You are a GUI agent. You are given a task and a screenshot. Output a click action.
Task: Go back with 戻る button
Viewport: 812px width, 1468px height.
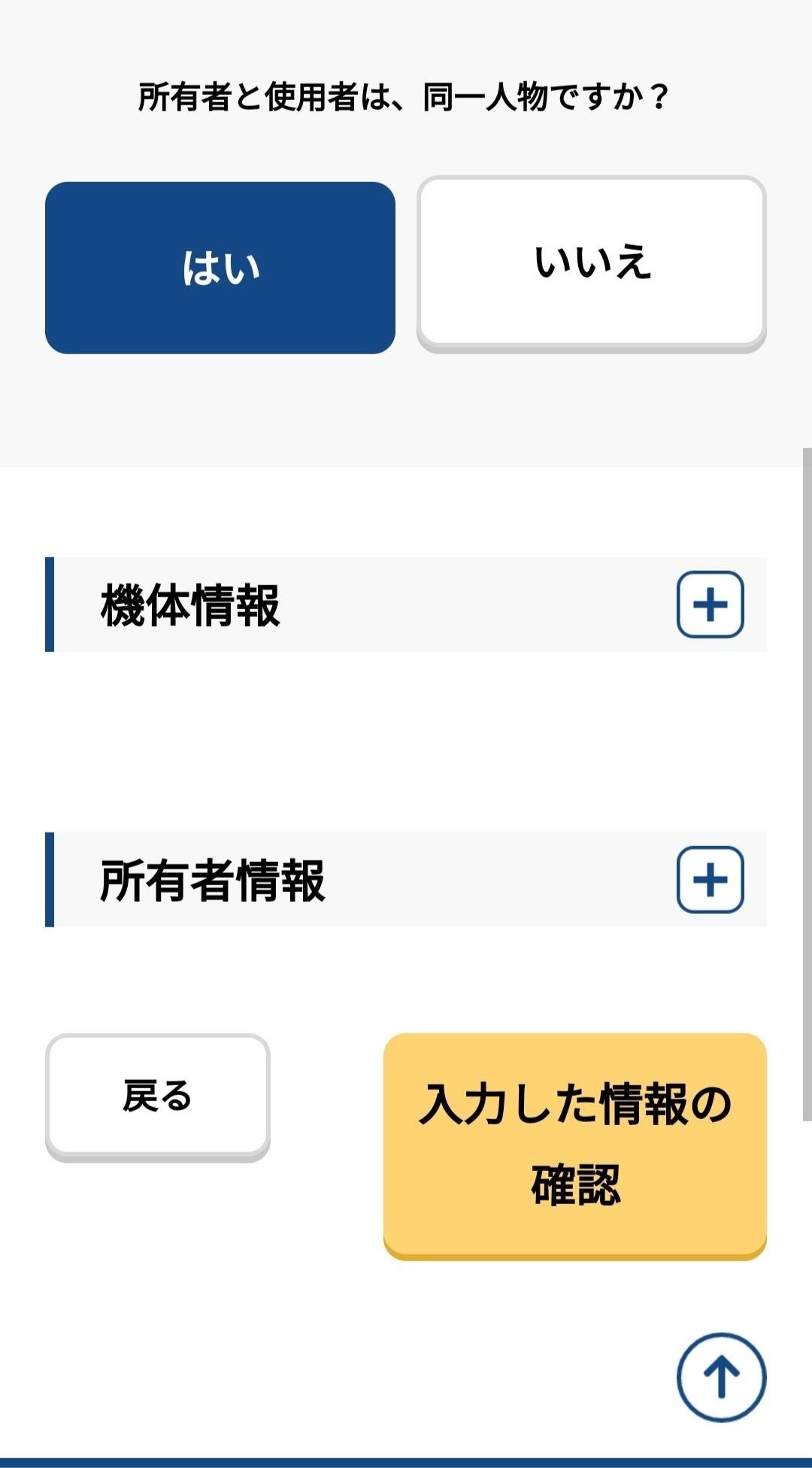point(158,1097)
